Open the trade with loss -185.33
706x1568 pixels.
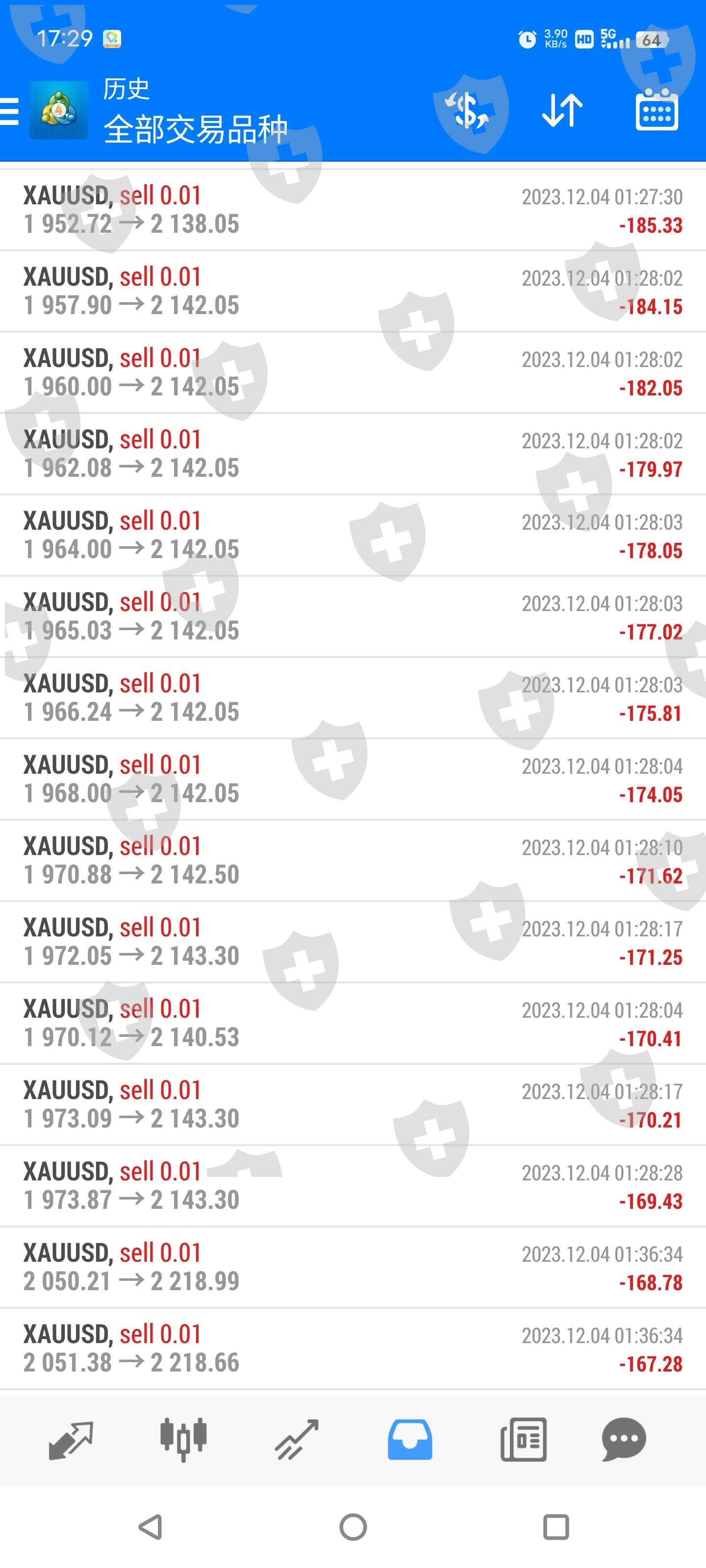click(353, 210)
